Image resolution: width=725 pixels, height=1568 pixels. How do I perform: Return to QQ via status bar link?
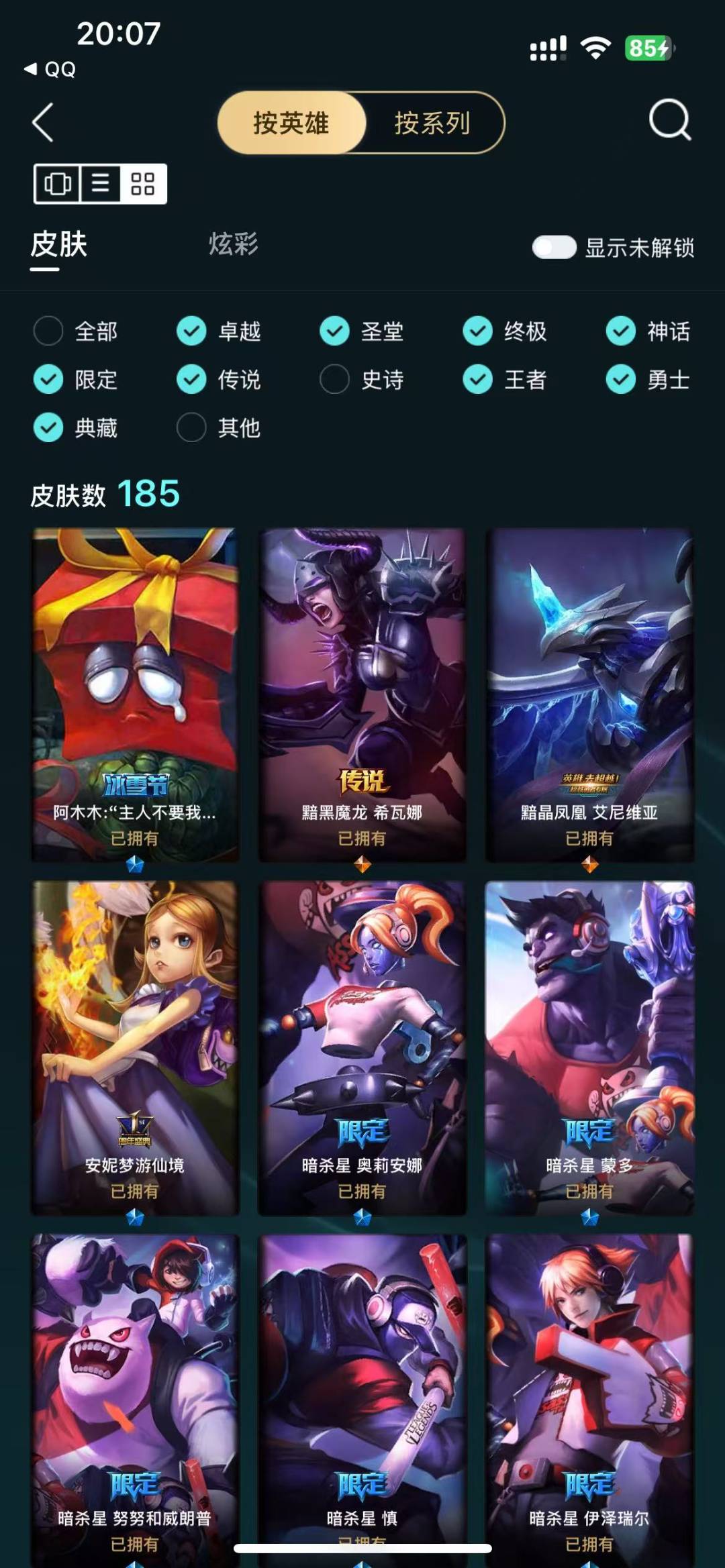point(51,69)
